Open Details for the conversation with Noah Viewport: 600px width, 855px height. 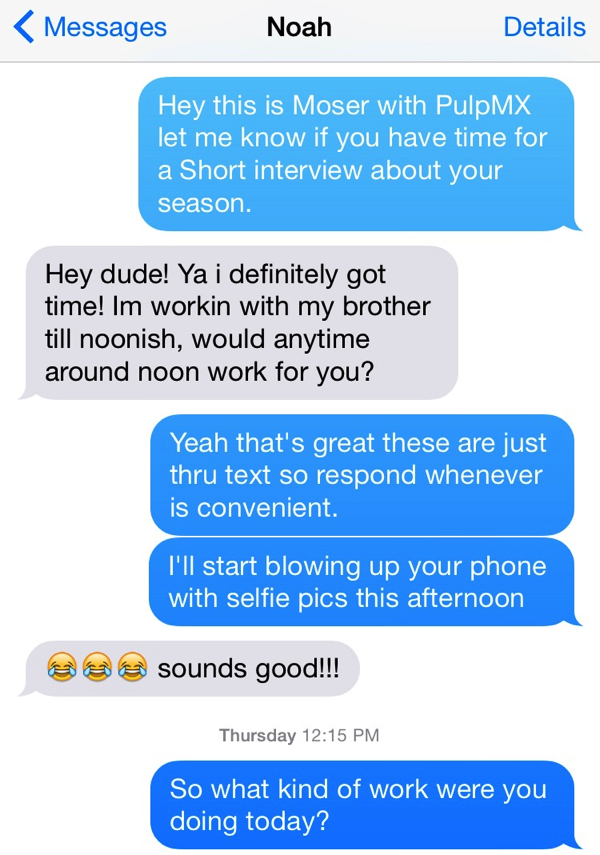coord(544,27)
